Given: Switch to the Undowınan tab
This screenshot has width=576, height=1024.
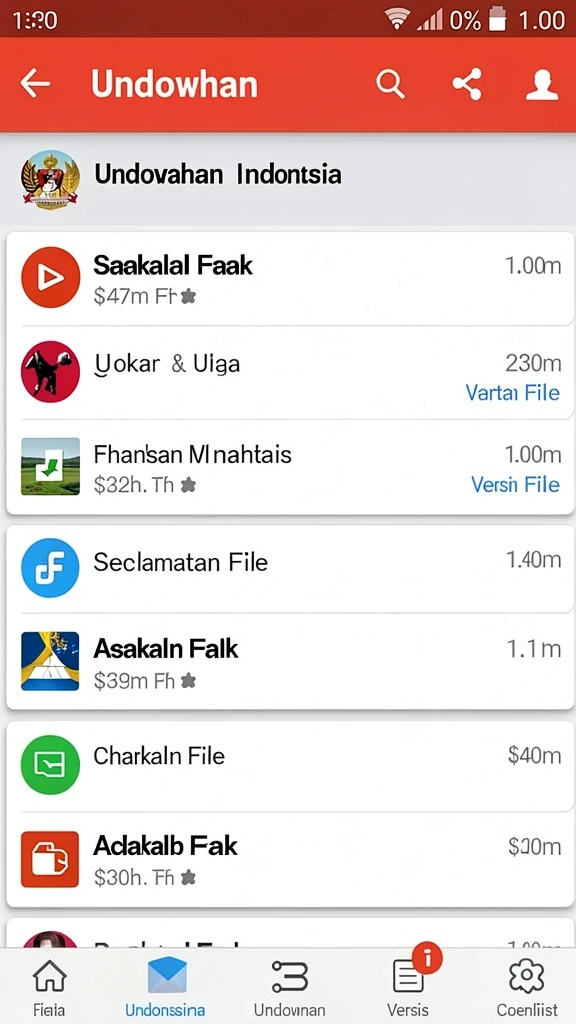Looking at the screenshot, I should pyautogui.click(x=289, y=986).
